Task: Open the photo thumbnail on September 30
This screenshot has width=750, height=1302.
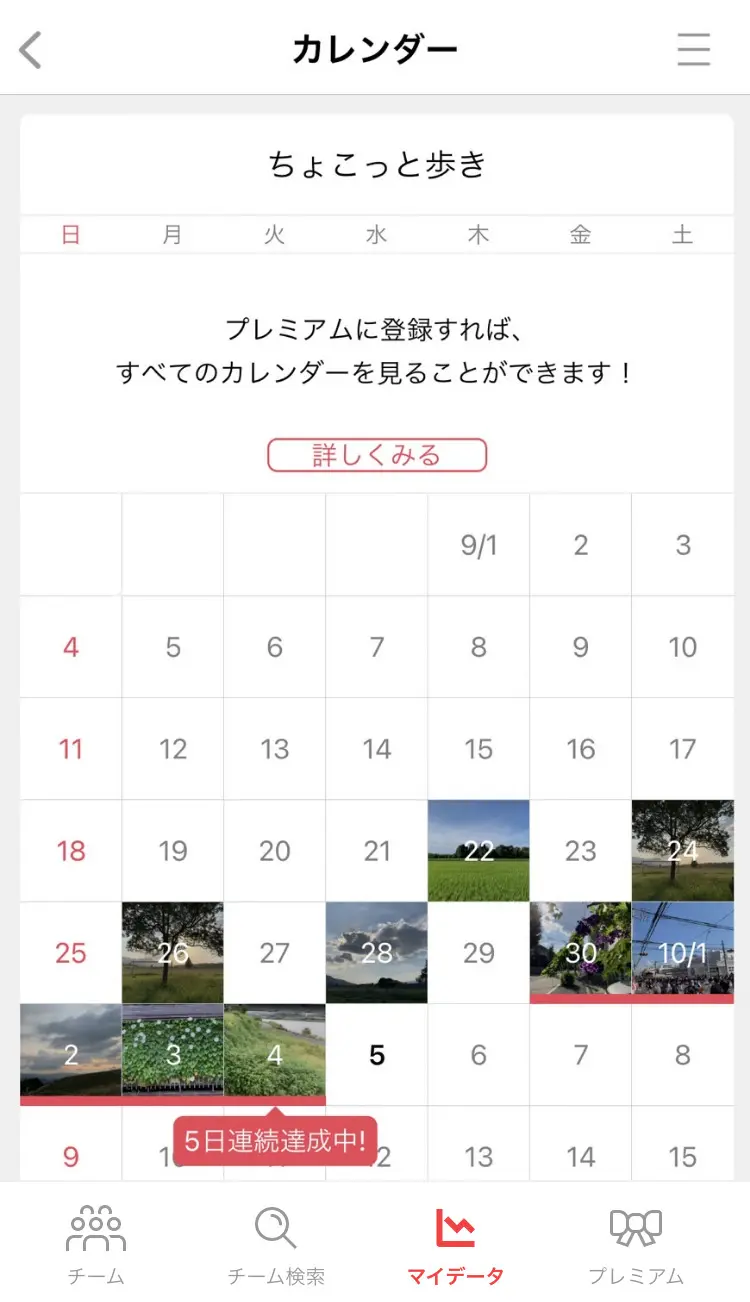Action: click(580, 950)
